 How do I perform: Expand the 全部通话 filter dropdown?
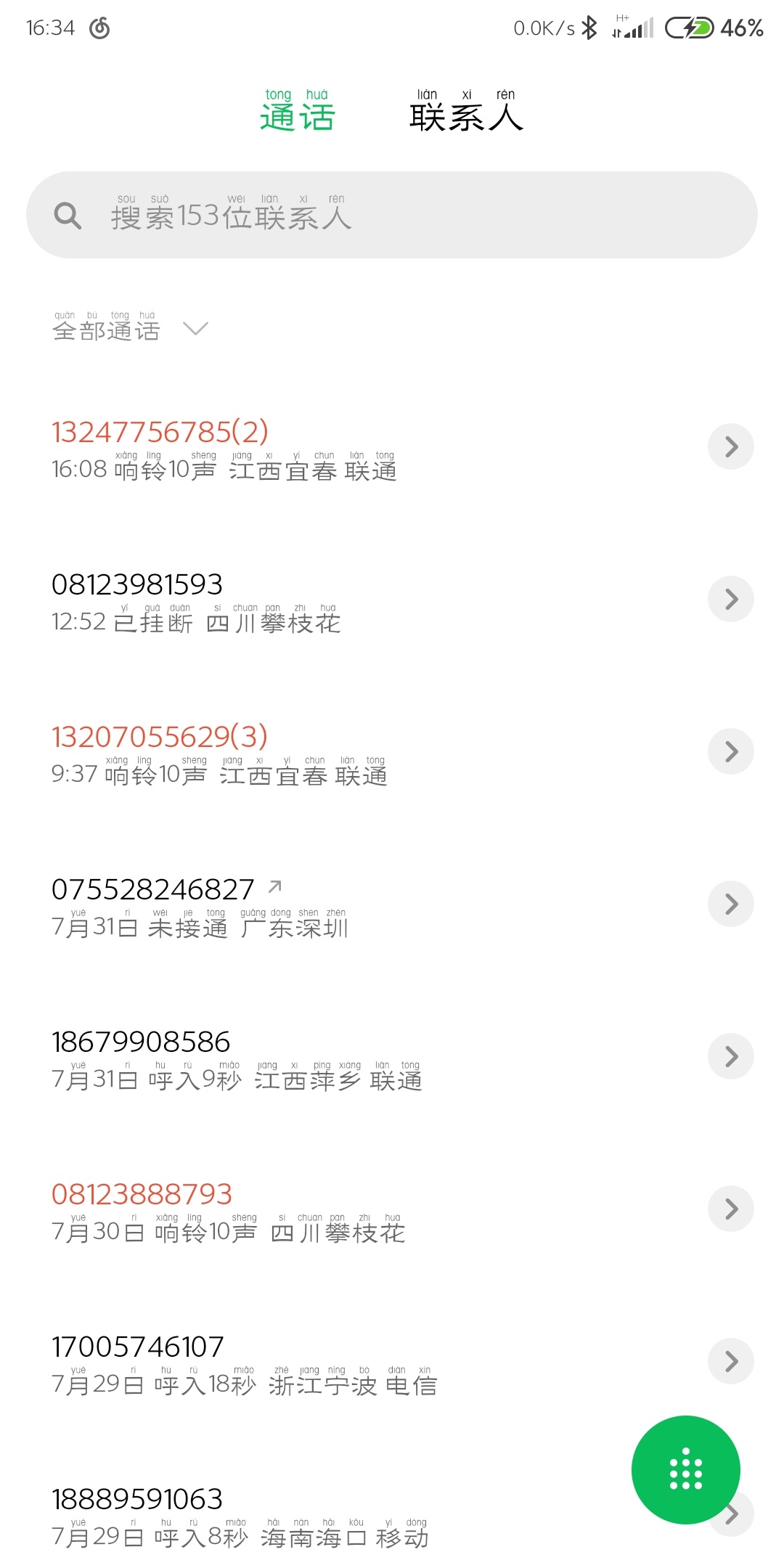[x=131, y=327]
